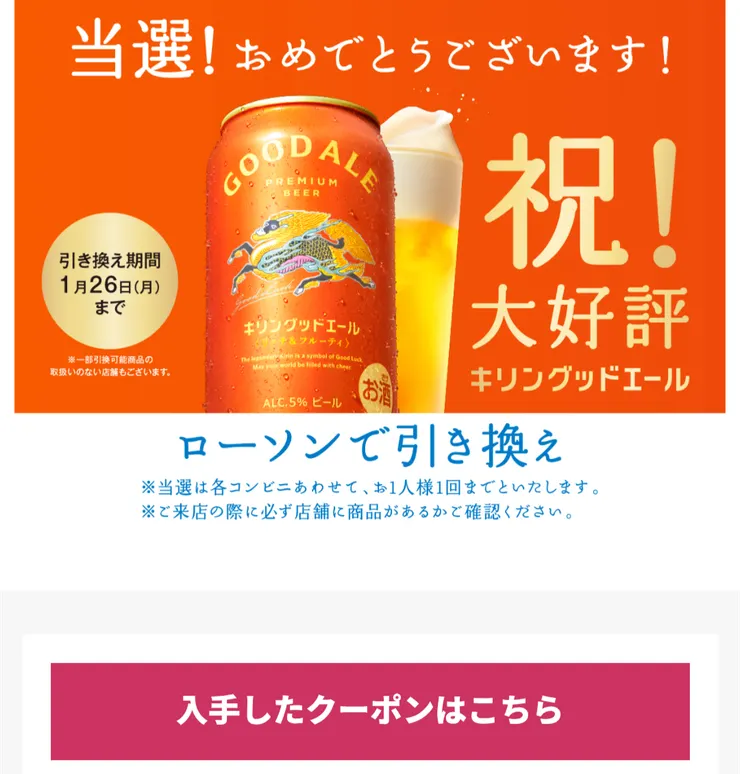Screen dimensions: 740x774
Task: Click the first ※当選は各コンビニ disclaimer line
Action: tap(370, 487)
